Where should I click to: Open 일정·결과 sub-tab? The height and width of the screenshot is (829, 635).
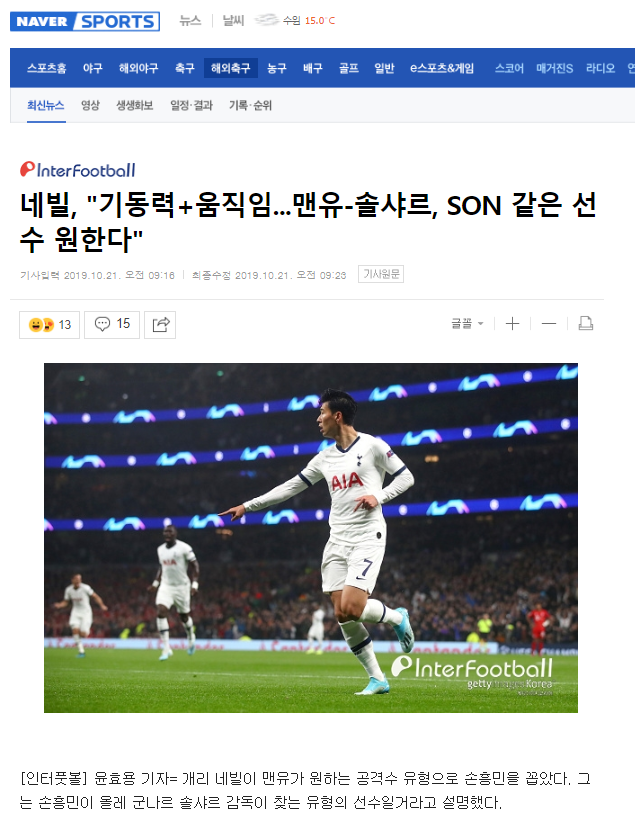tap(191, 105)
